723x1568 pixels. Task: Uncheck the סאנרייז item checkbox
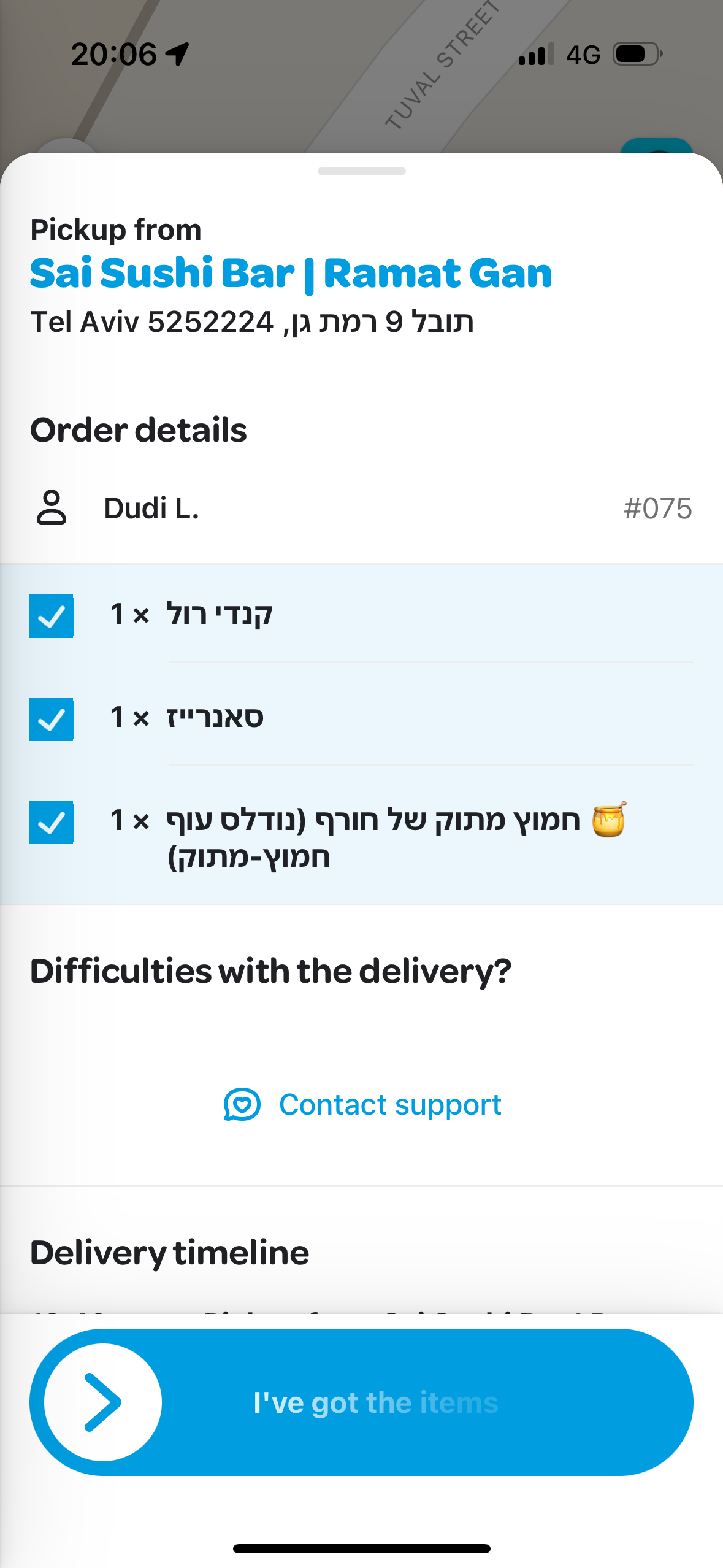[x=52, y=720]
